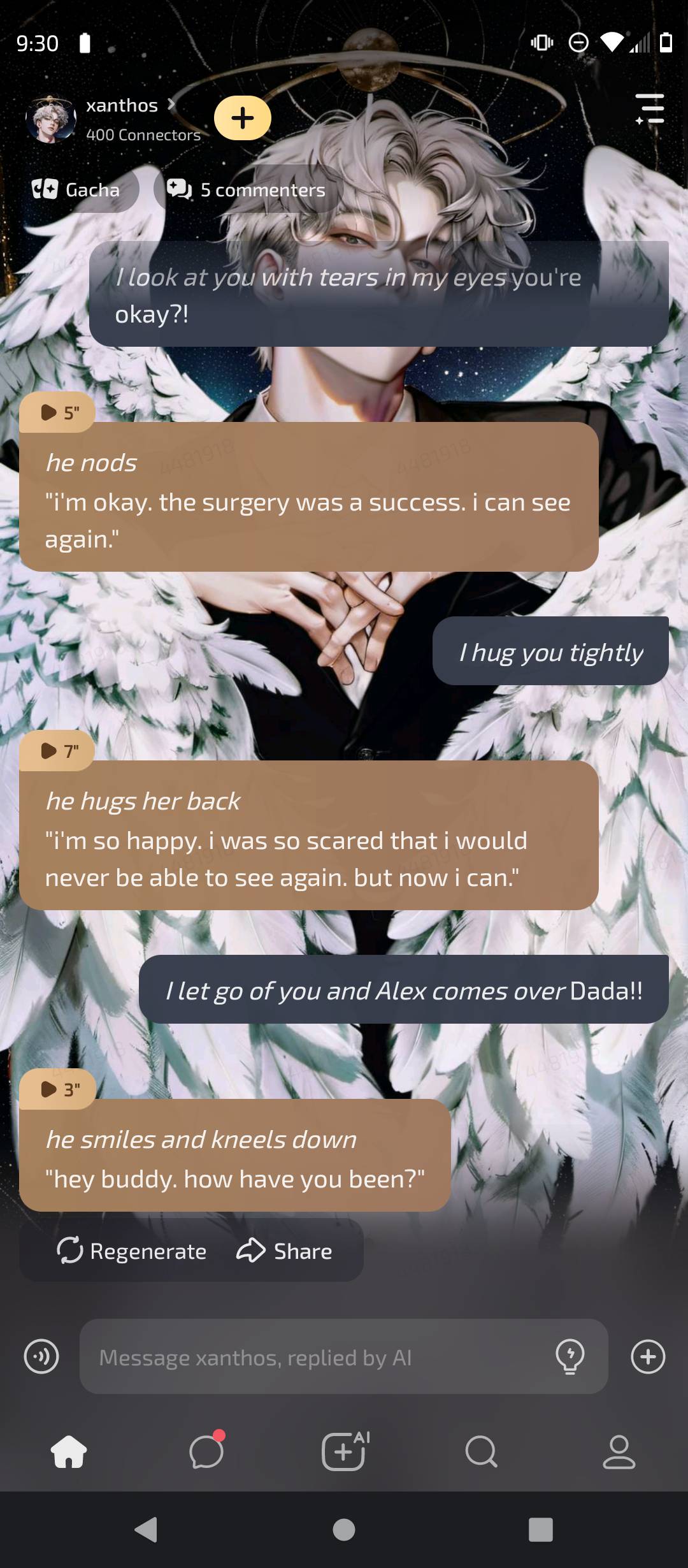Regenerate the last reply
Viewport: 688px width, 1568px height.
[x=132, y=1251]
